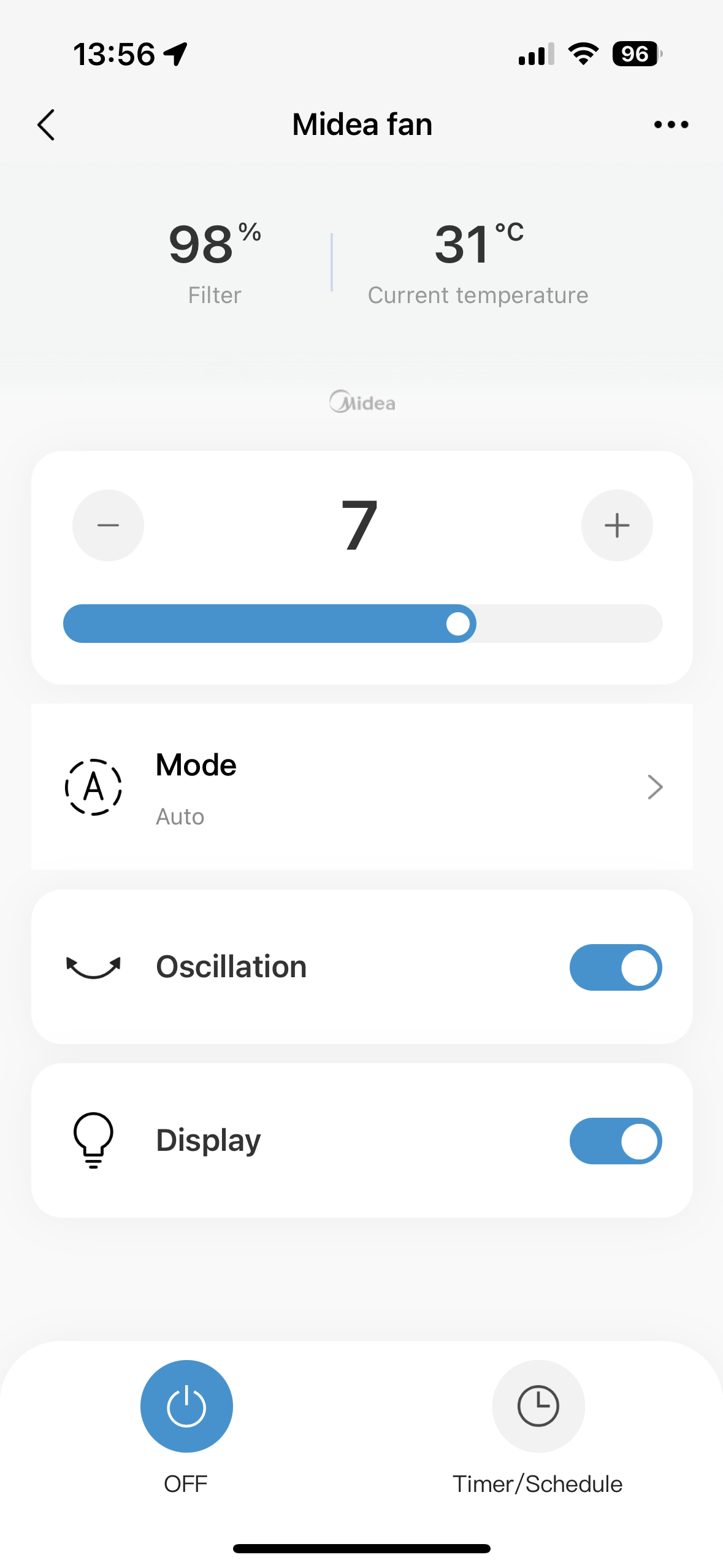723x1568 pixels.
Task: Turn off the Oscillation switch
Action: pos(616,967)
